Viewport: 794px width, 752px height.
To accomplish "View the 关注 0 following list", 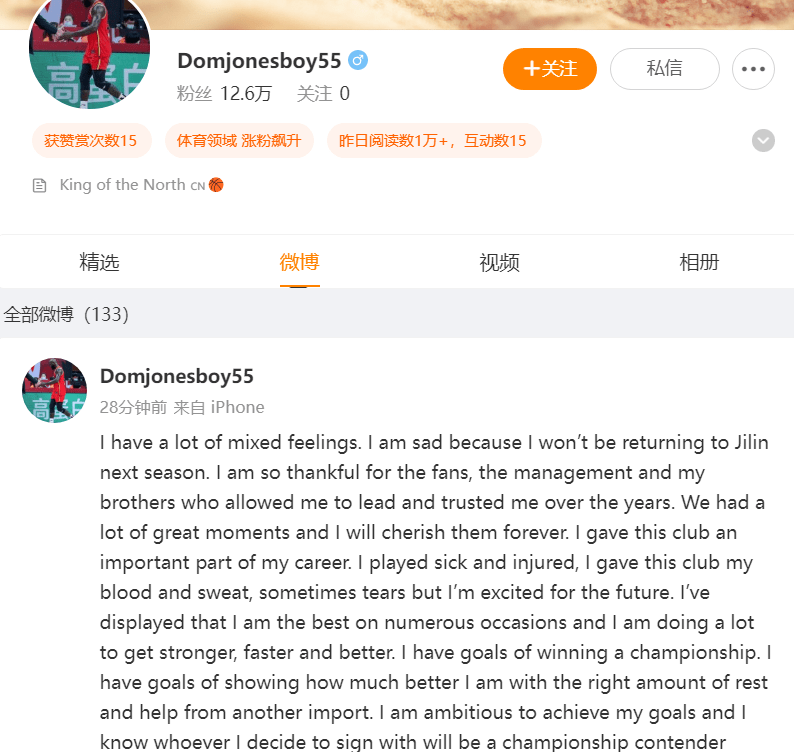I will click(323, 94).
